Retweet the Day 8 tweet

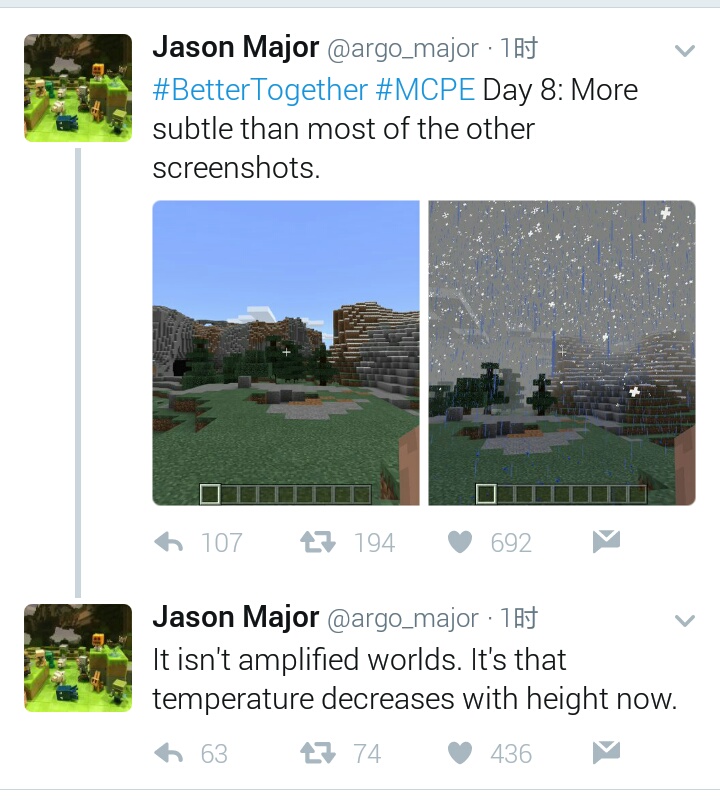[x=318, y=542]
